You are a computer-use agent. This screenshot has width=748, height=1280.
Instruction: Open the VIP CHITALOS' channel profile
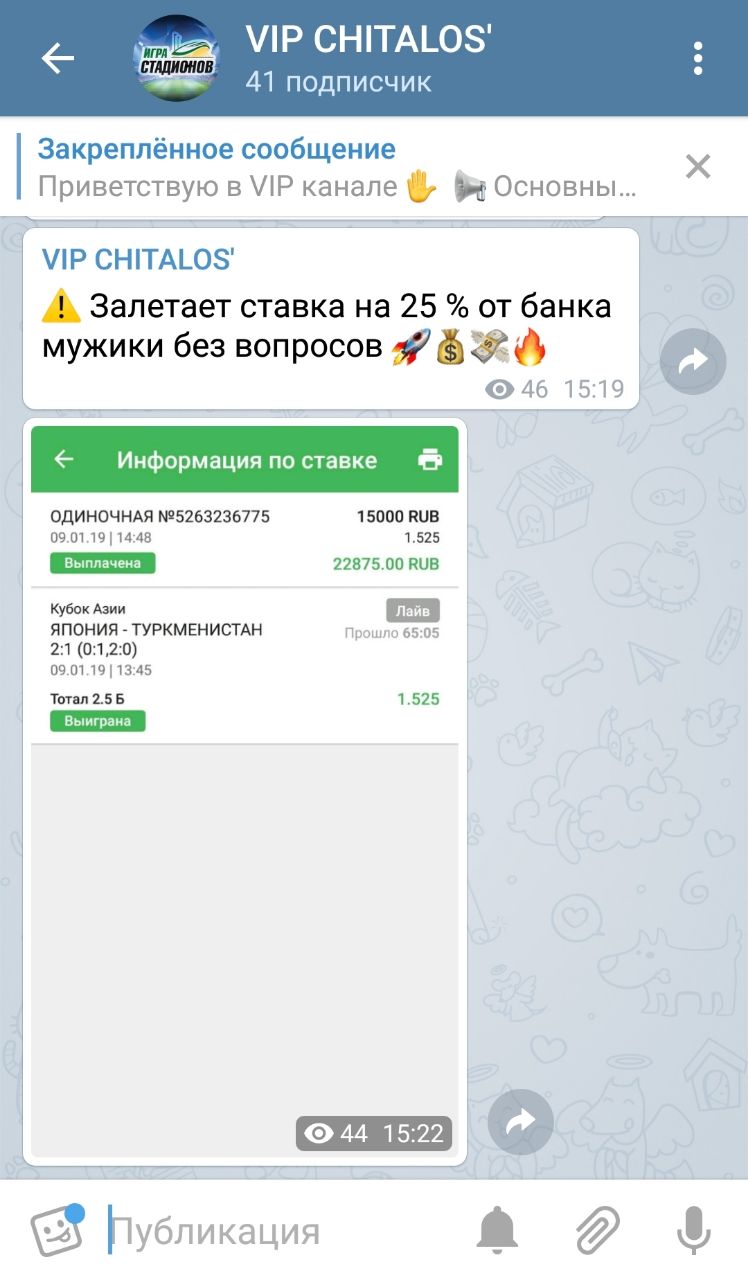[340, 58]
